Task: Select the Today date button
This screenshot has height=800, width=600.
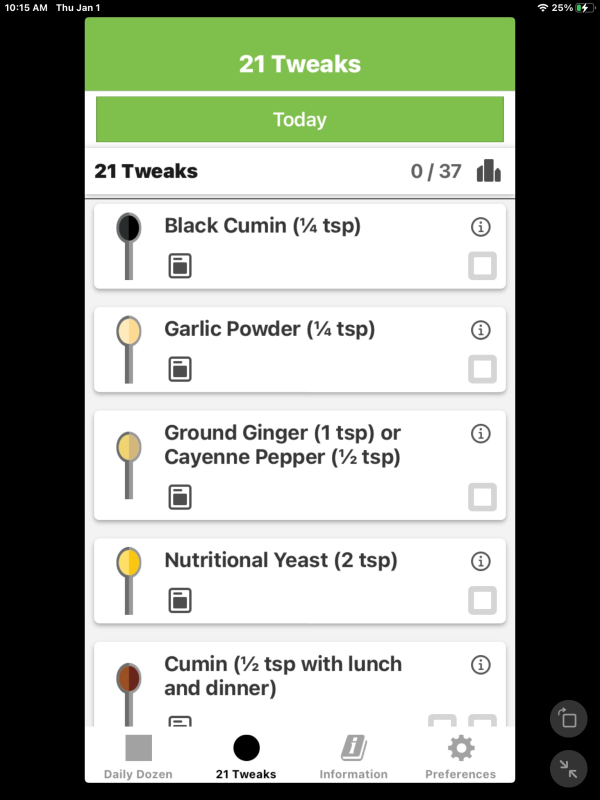Action: coord(300,119)
